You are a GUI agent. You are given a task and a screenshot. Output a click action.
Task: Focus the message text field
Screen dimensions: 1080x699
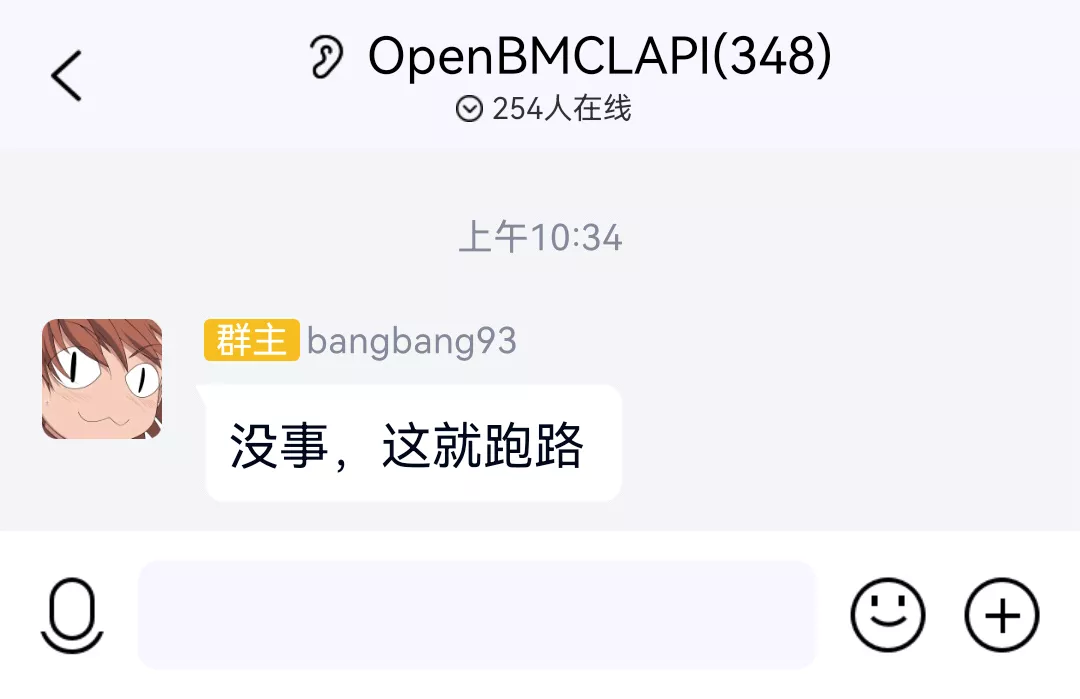477,615
